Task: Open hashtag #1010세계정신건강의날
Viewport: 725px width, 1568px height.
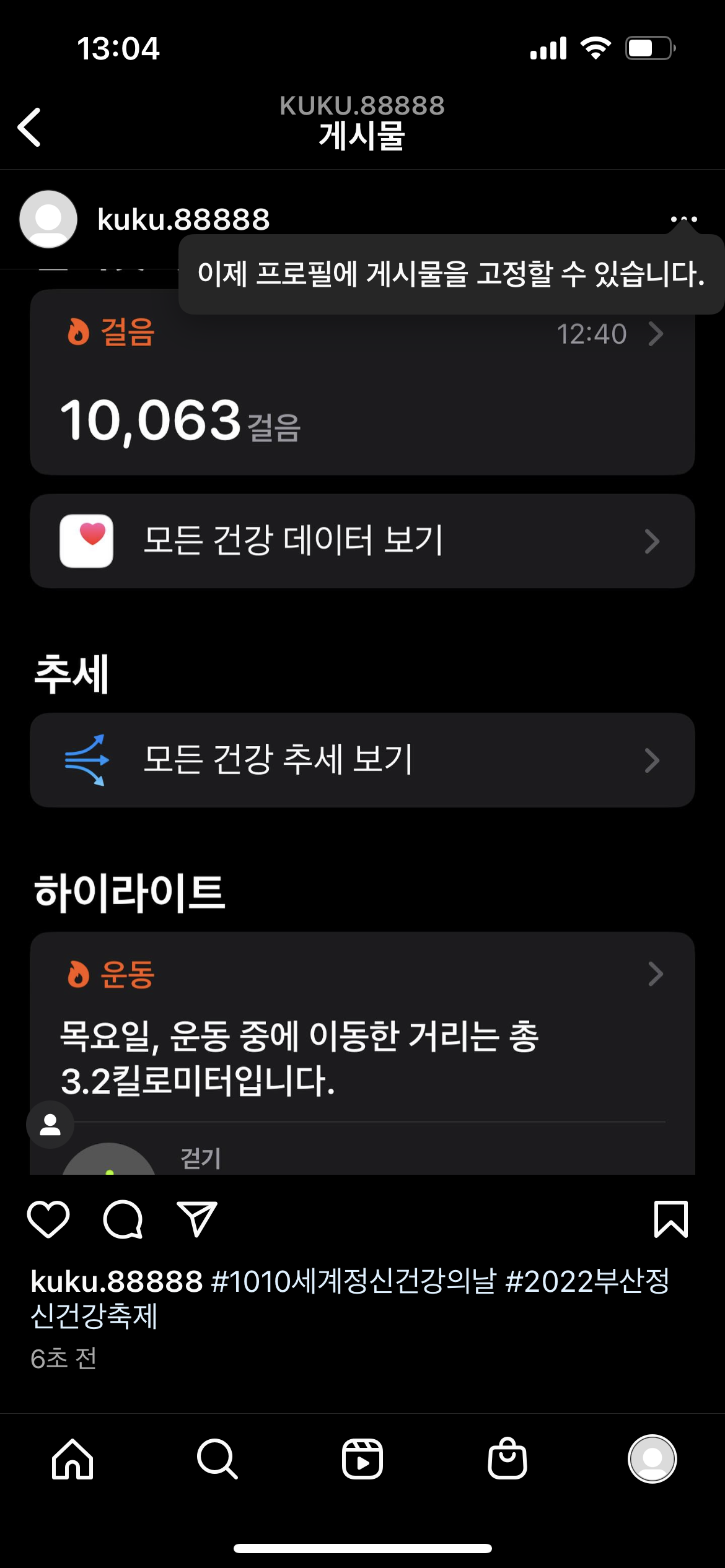Action: (353, 1281)
